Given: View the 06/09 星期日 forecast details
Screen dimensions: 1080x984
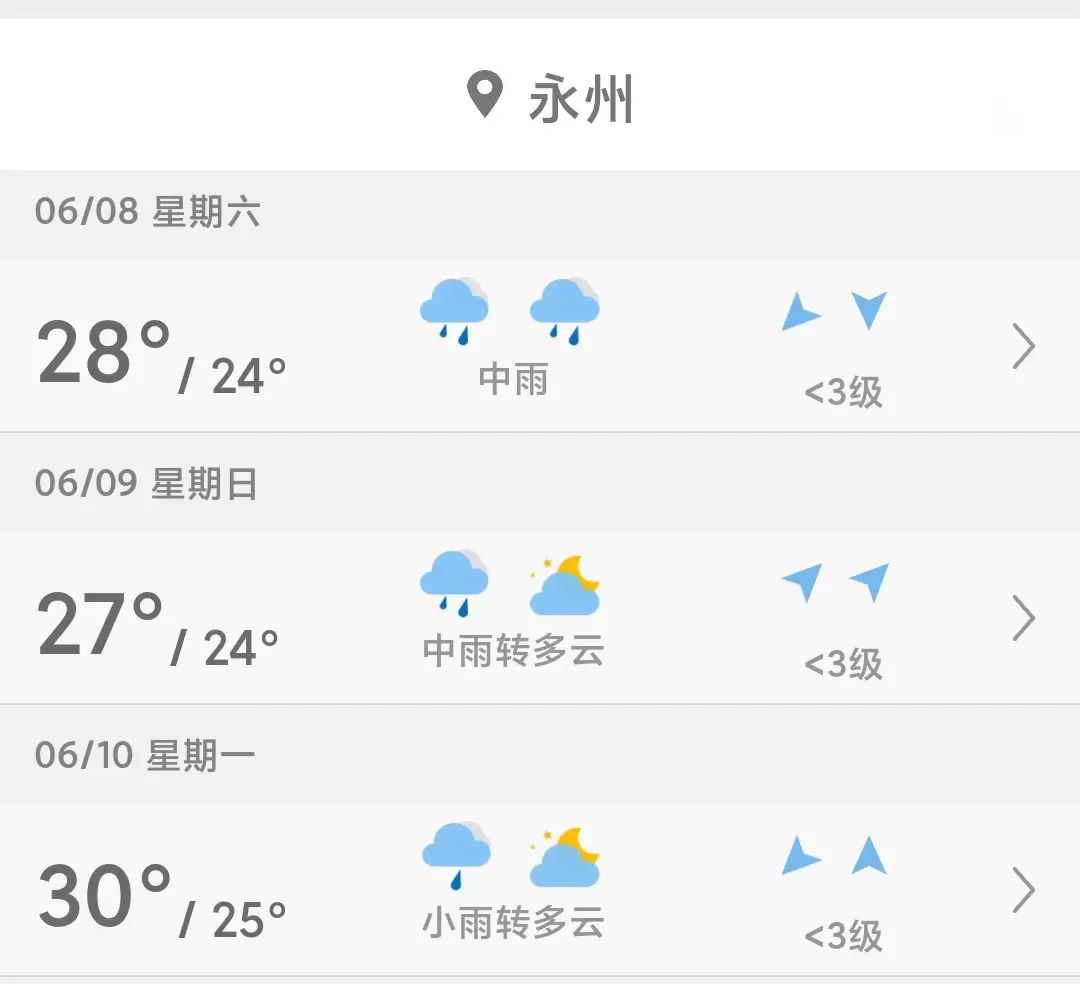Looking at the screenshot, I should 1023,619.
